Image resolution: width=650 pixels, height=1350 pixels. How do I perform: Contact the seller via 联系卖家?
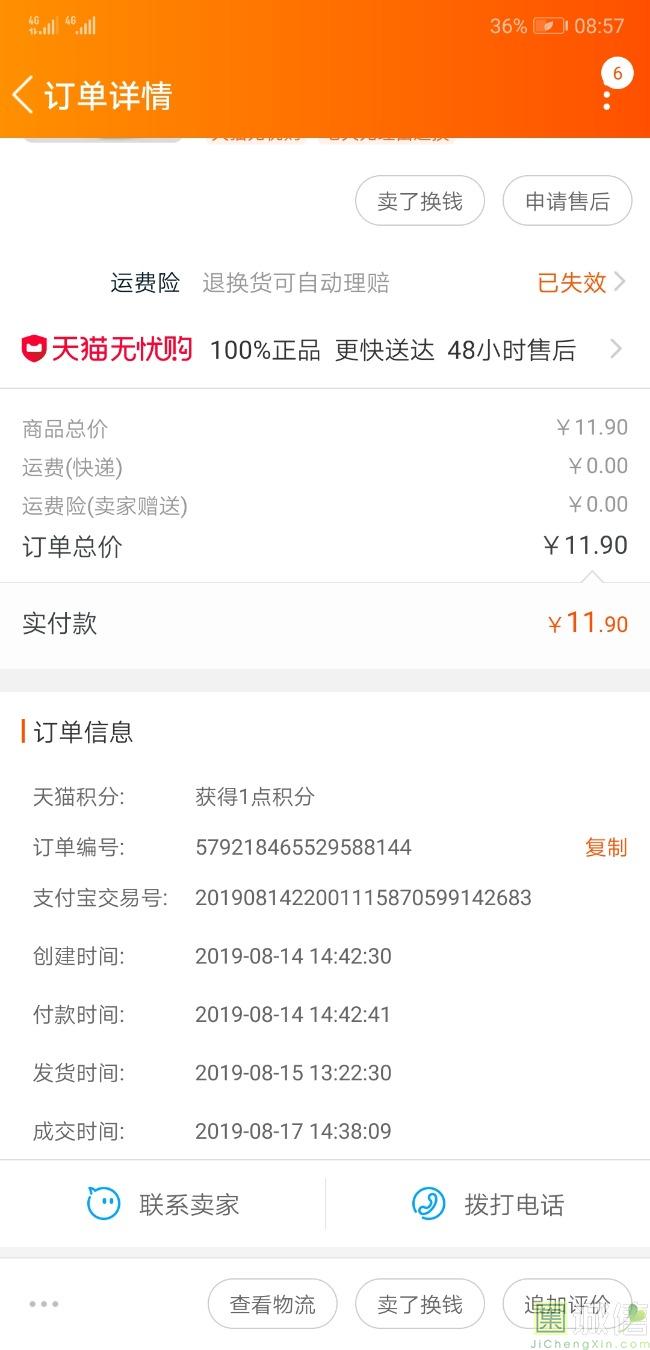tap(163, 1205)
